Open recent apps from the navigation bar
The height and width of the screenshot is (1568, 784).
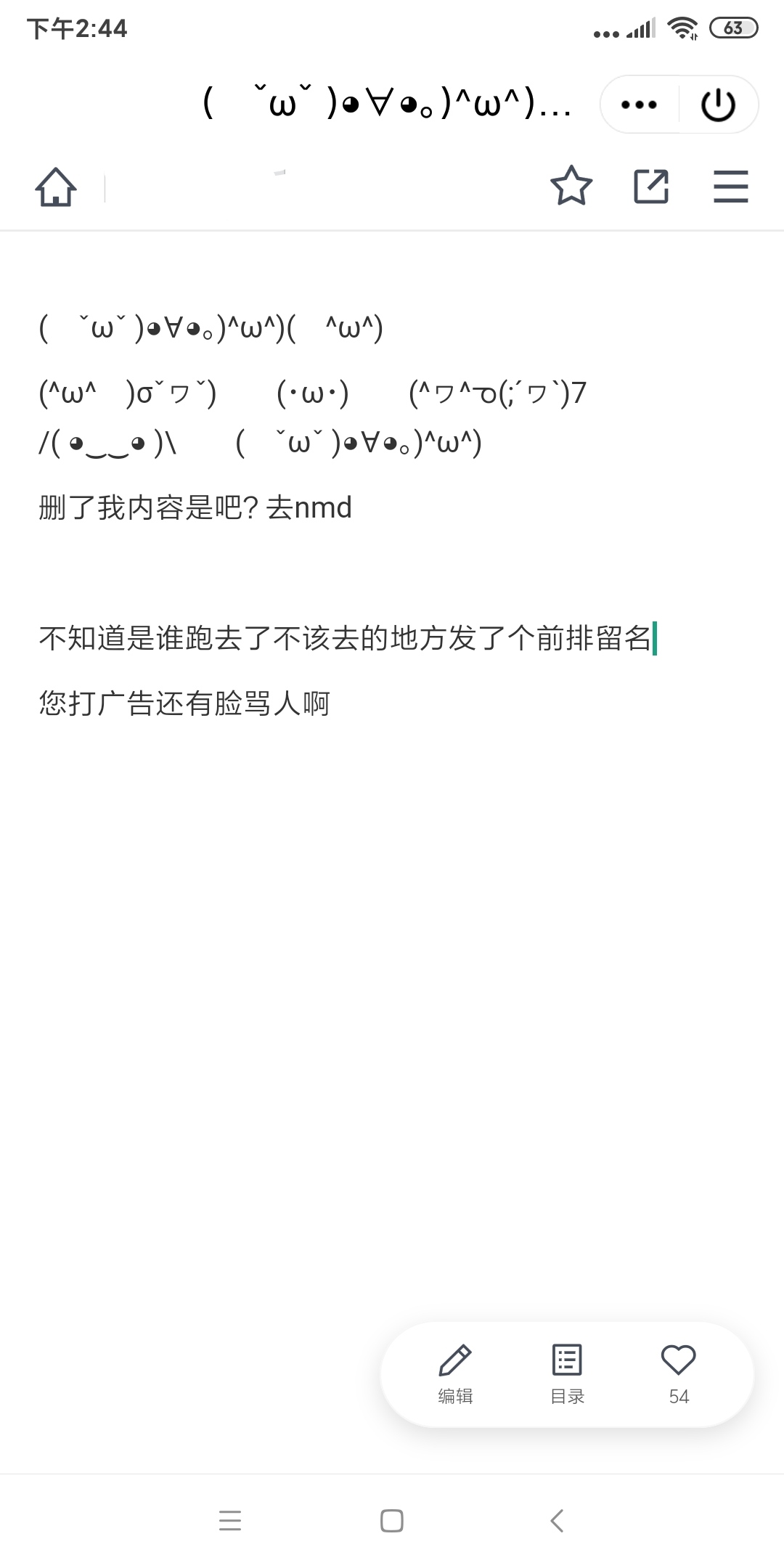[x=230, y=1520]
